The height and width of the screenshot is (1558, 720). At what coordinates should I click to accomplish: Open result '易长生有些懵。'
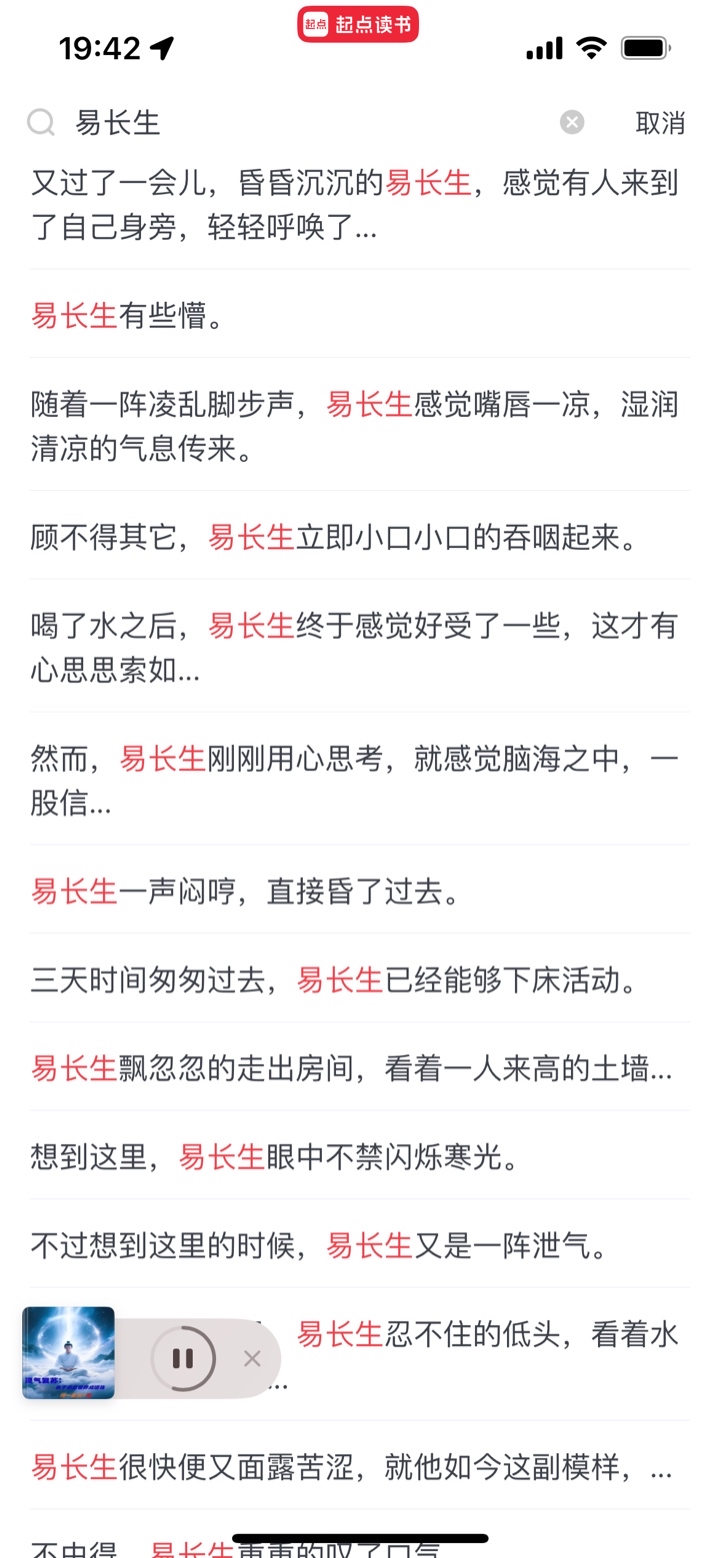tap(130, 315)
